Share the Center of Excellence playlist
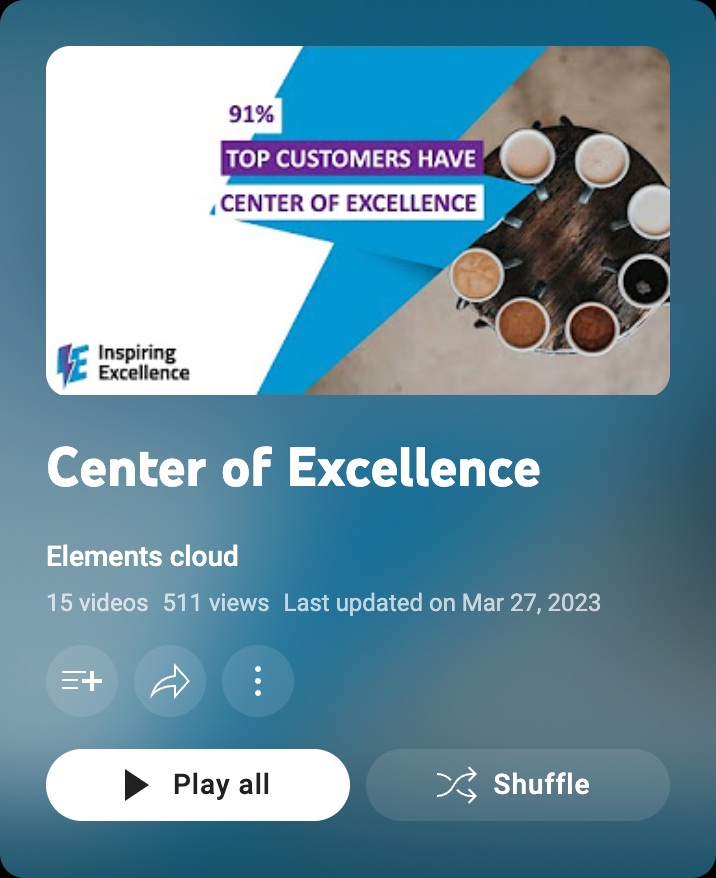This screenshot has height=878, width=716. pos(170,681)
